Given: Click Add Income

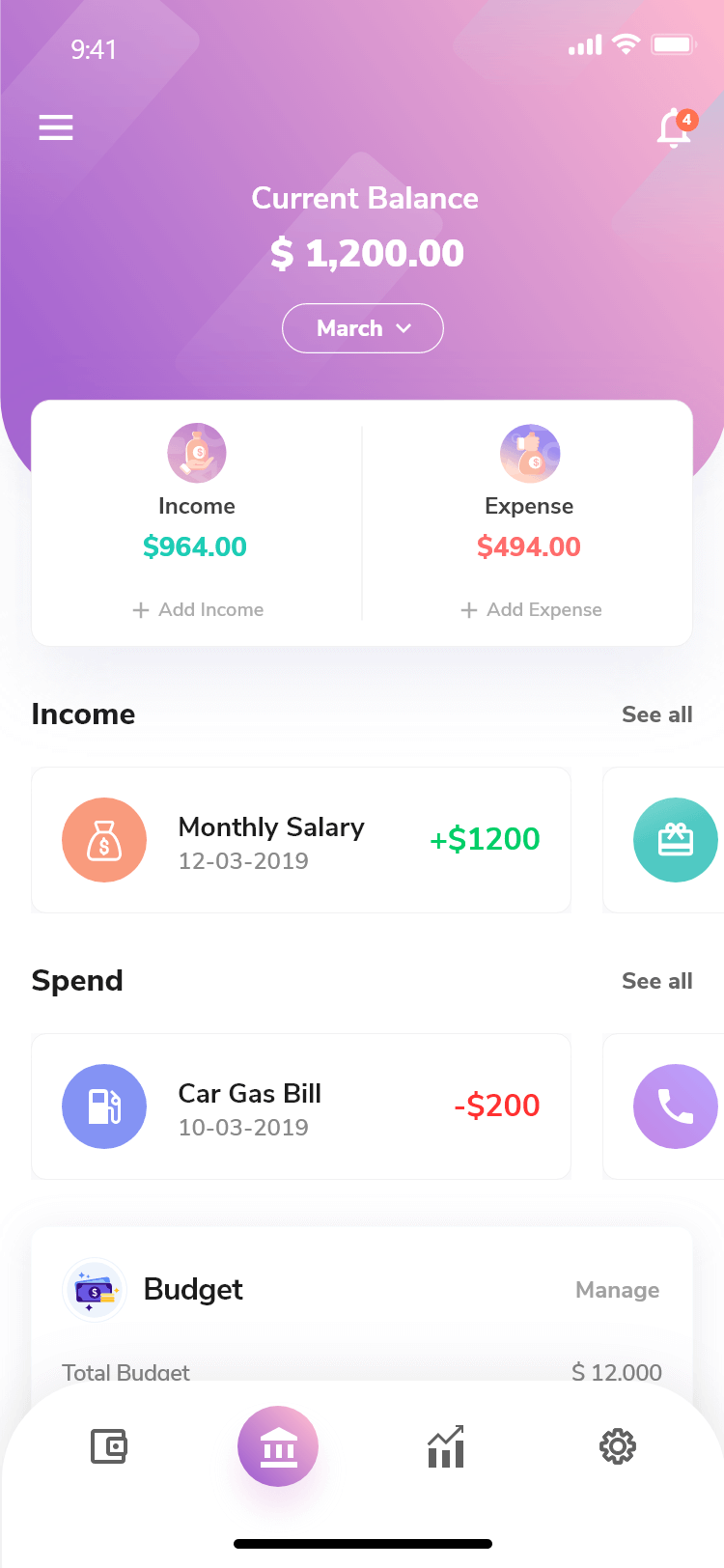Looking at the screenshot, I should [197, 609].
